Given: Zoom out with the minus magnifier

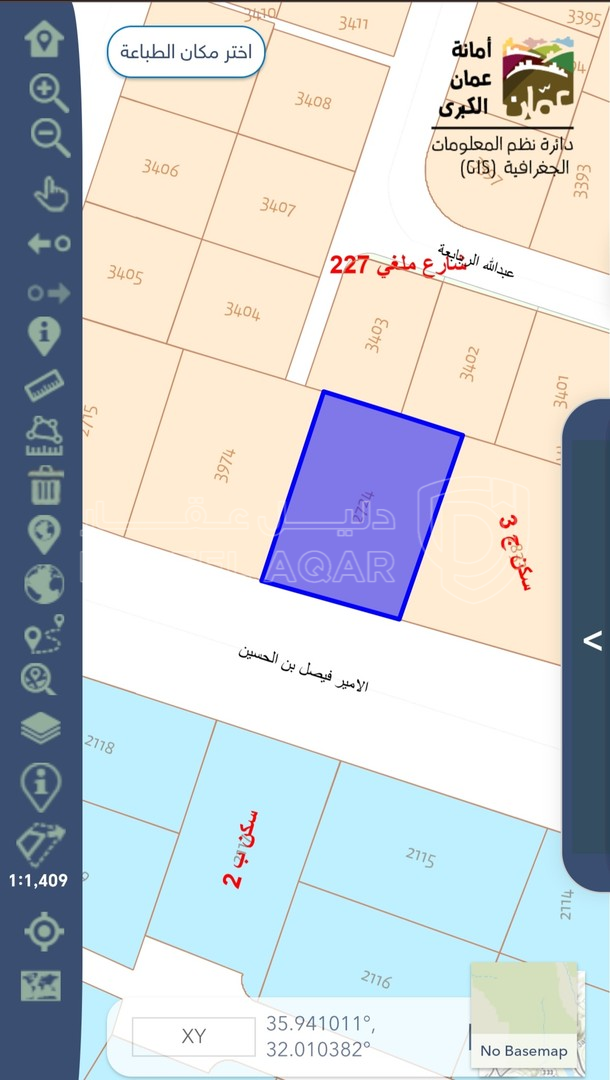Looking at the screenshot, I should coord(47,138).
